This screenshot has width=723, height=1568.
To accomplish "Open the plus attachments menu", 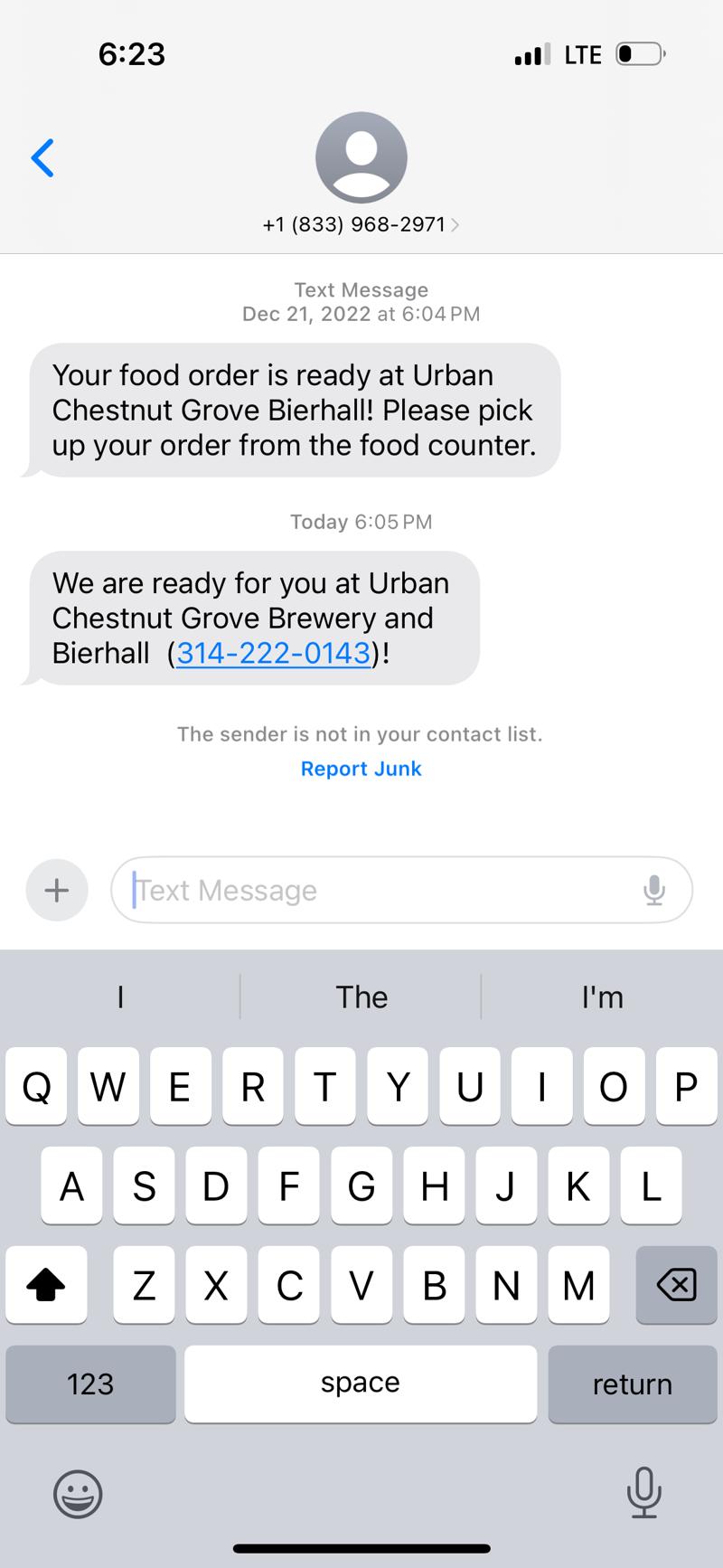I will click(56, 890).
